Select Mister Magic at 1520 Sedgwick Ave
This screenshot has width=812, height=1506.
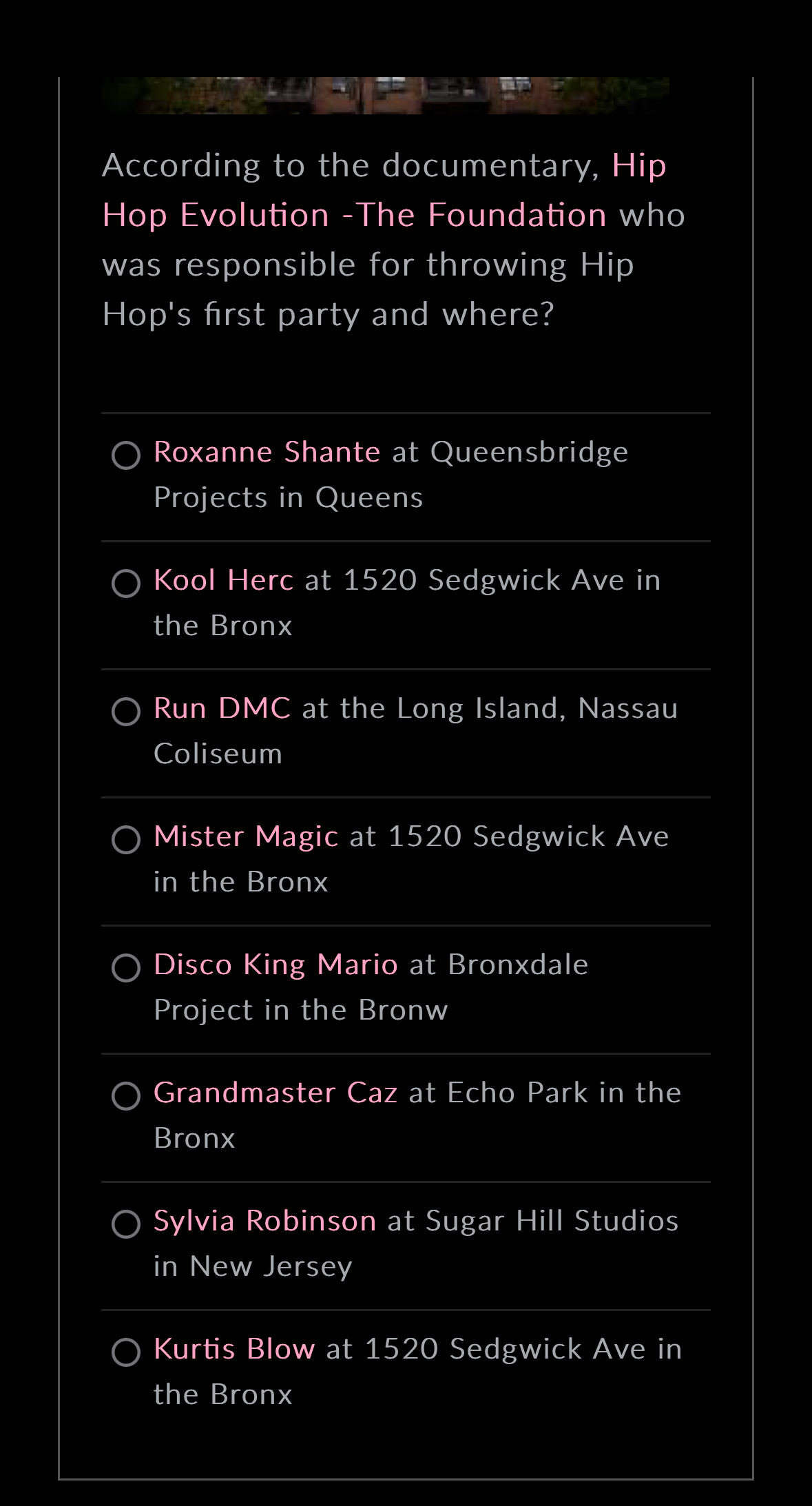click(x=126, y=840)
